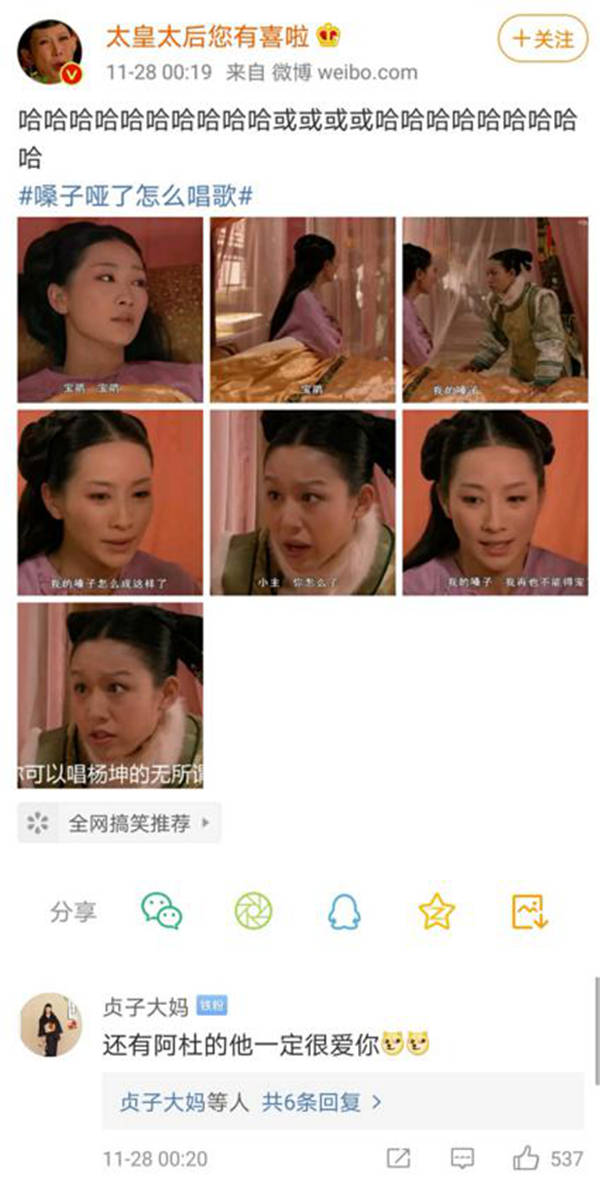
Task: Share to QQ Zone star icon
Action: click(436, 911)
